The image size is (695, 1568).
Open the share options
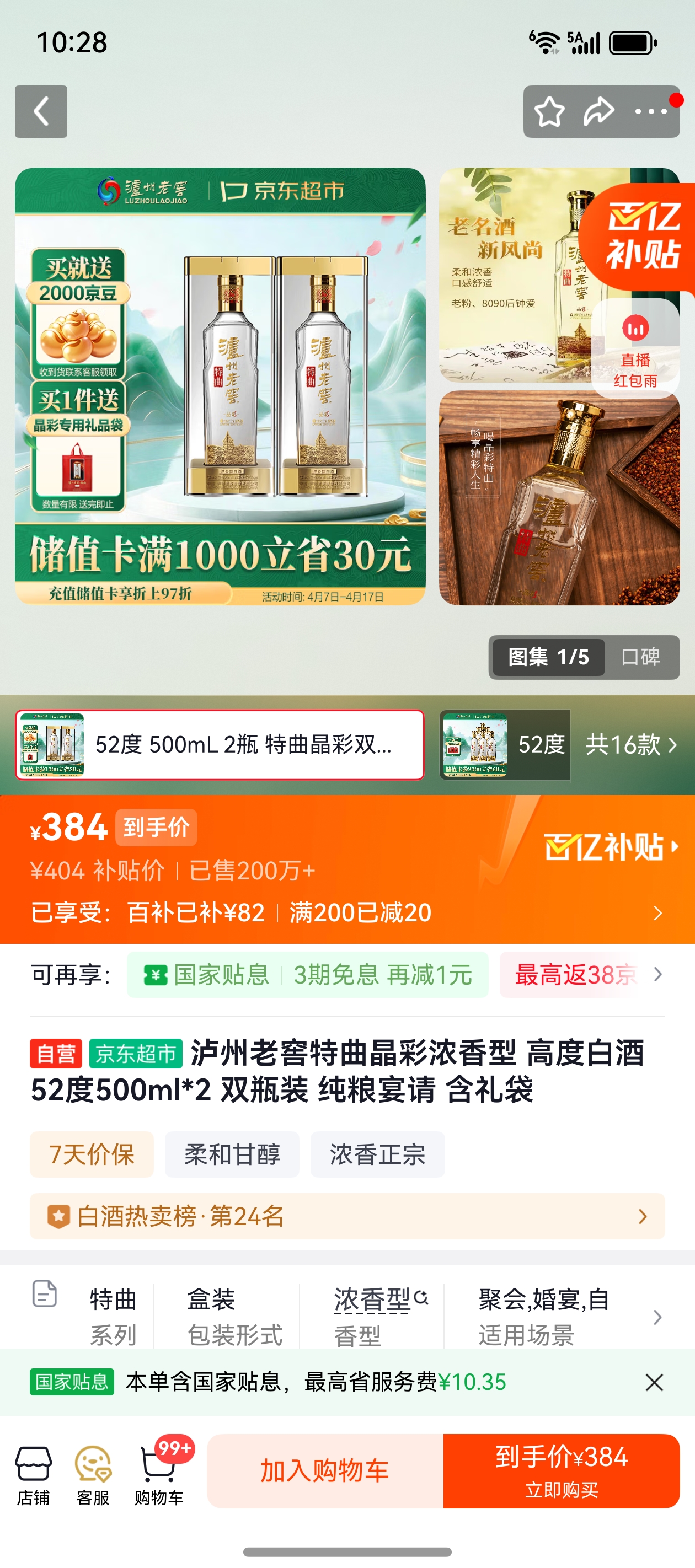tap(600, 112)
